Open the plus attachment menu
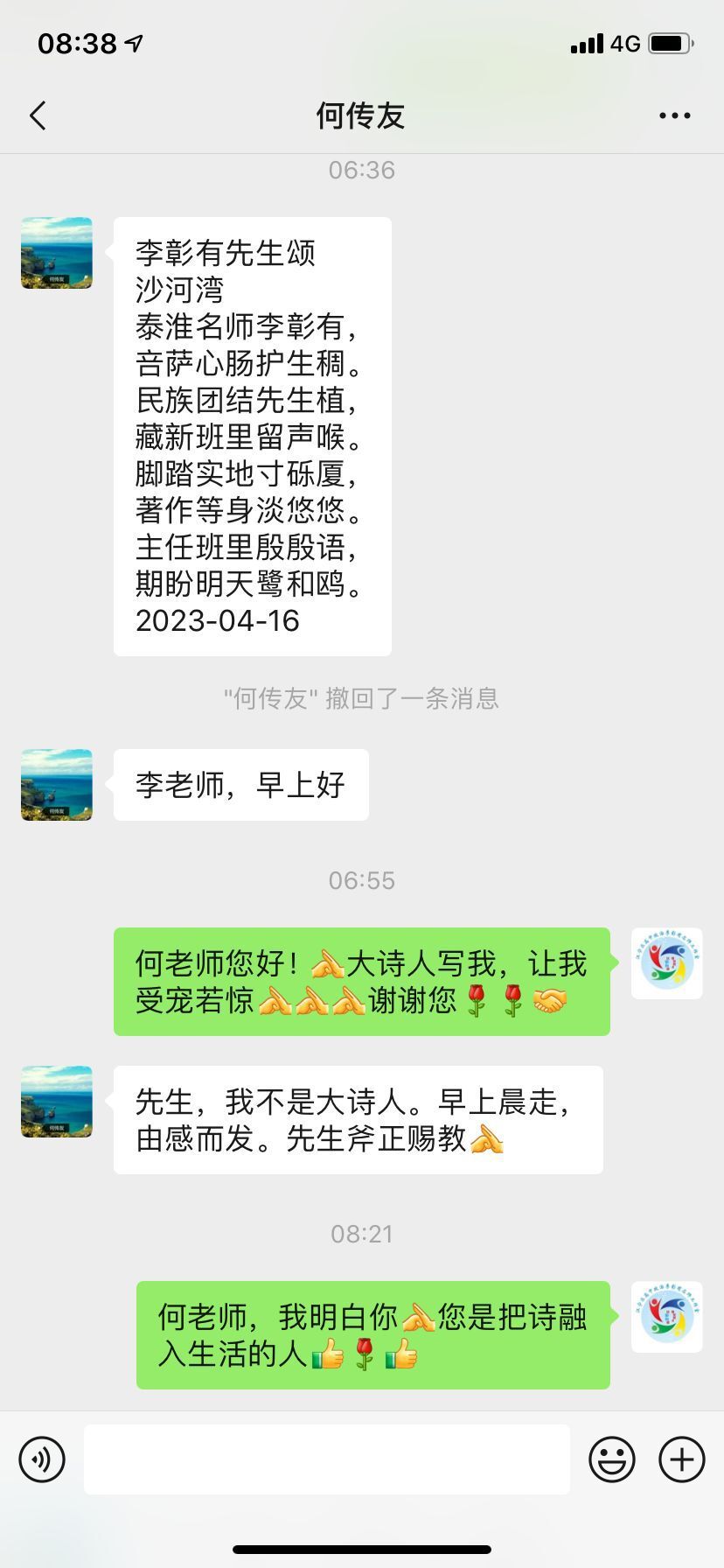 click(x=681, y=1459)
